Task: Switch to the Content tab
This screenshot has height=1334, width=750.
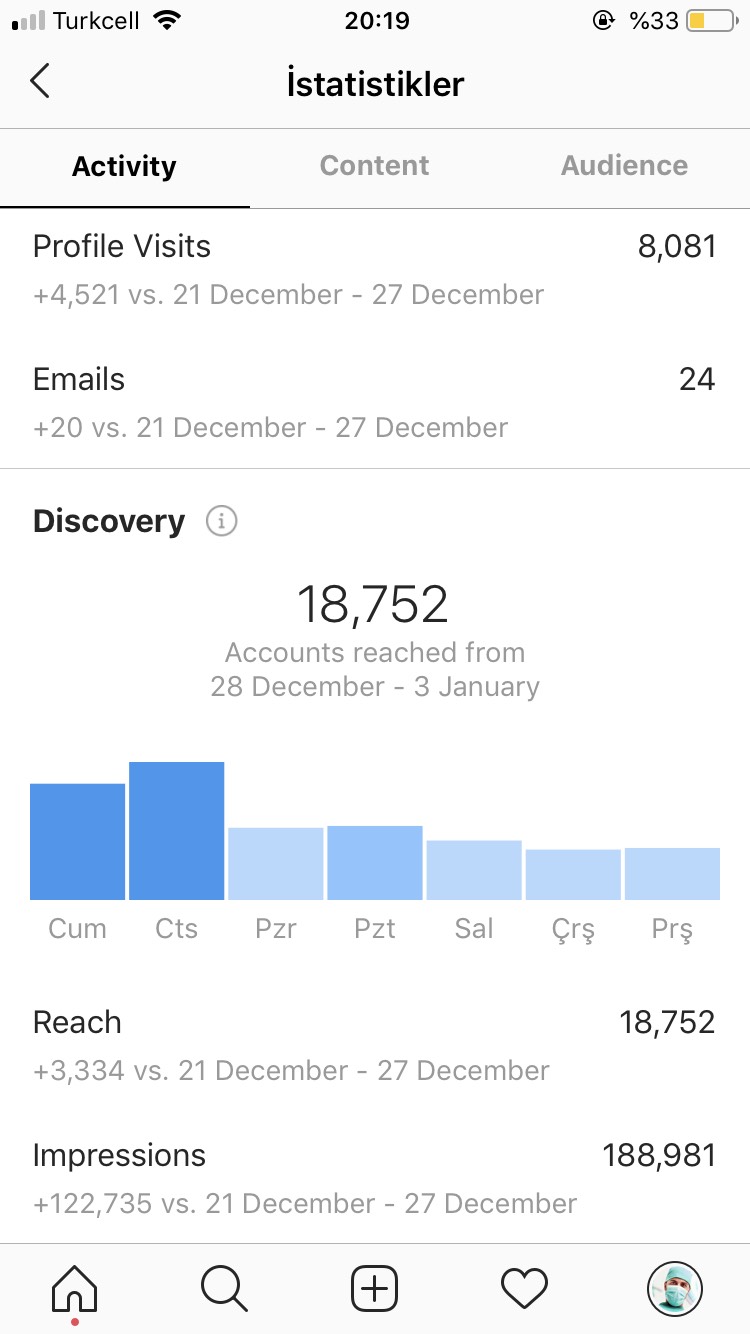Action: pos(374,166)
